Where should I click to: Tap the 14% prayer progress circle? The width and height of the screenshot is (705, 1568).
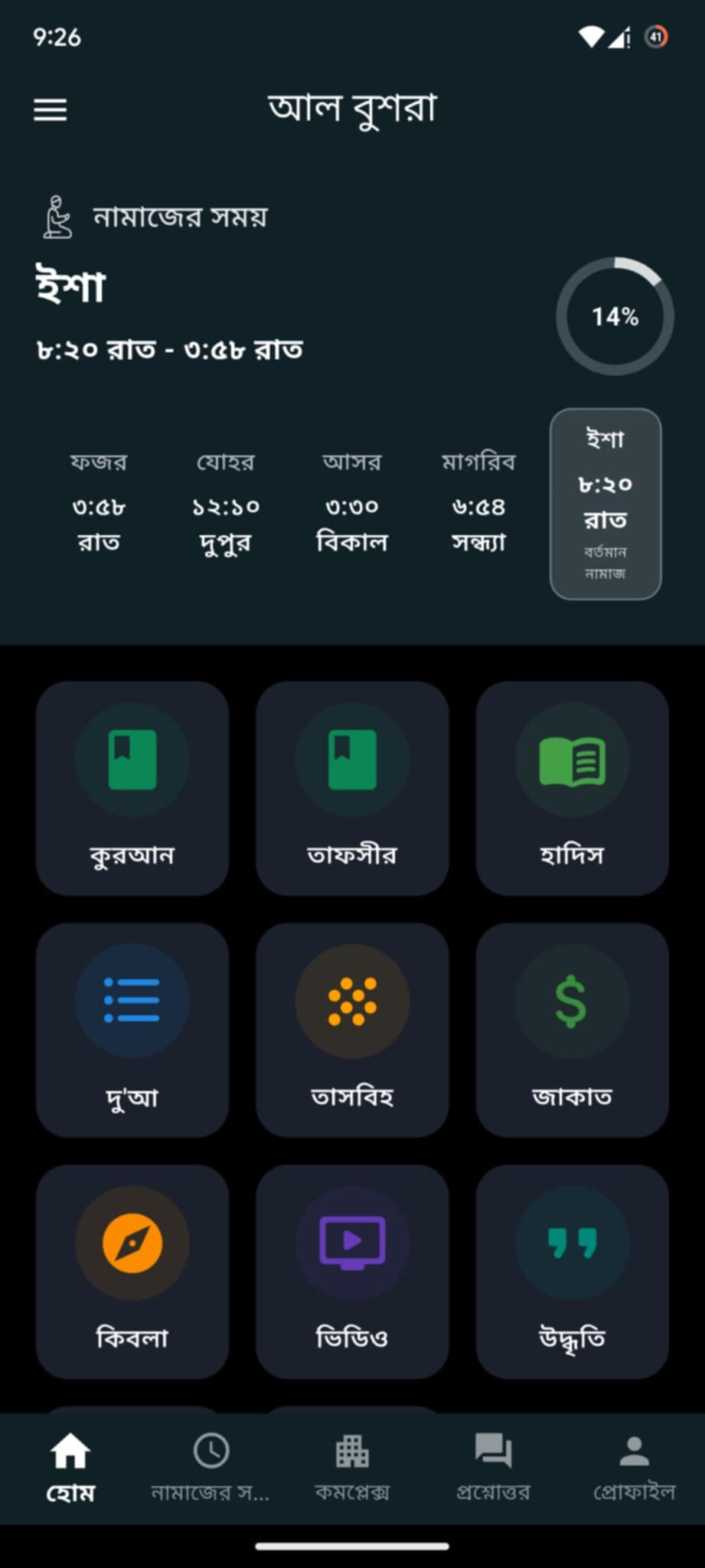coord(613,317)
